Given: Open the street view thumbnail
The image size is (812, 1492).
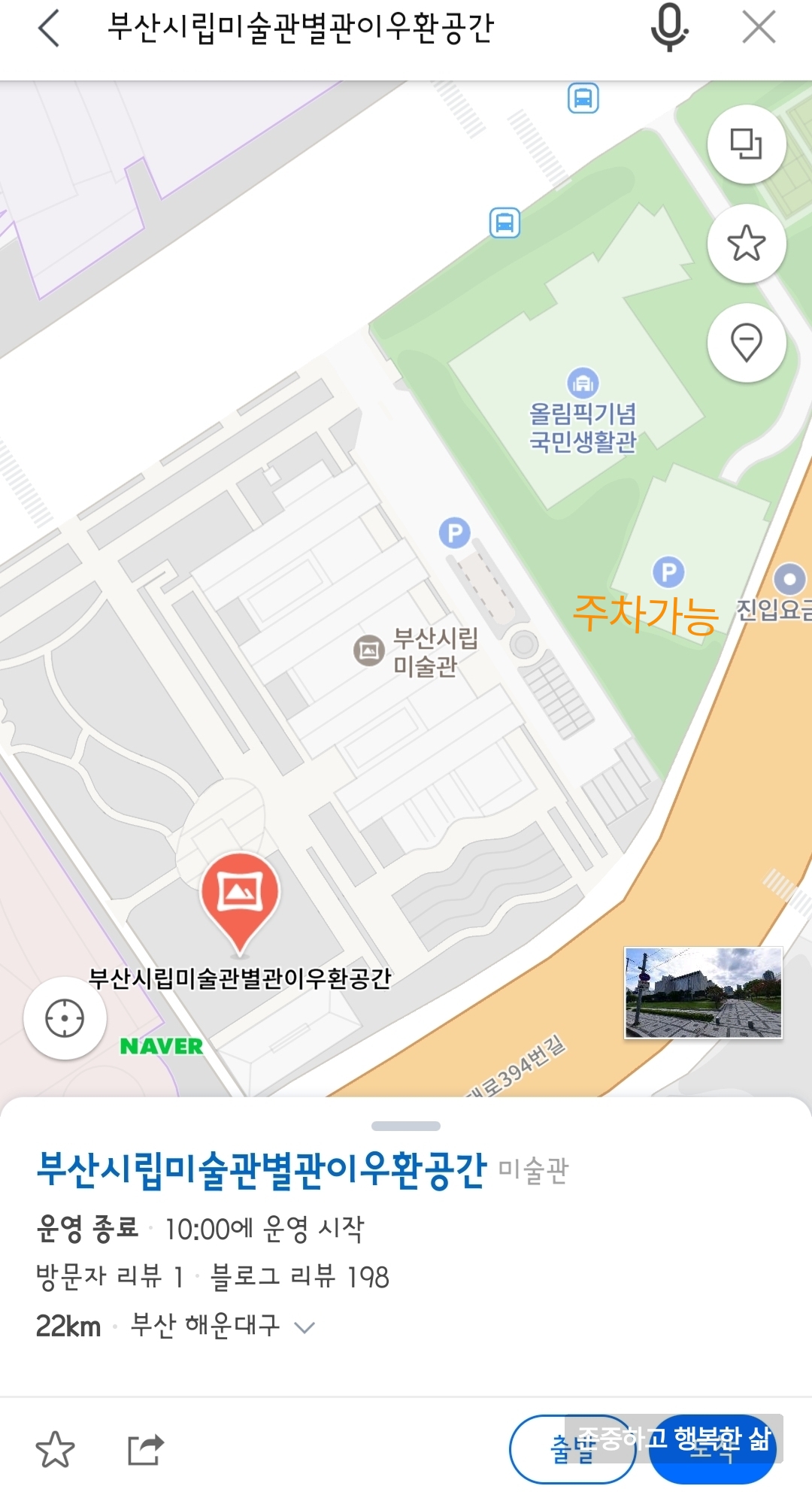Looking at the screenshot, I should [703, 993].
